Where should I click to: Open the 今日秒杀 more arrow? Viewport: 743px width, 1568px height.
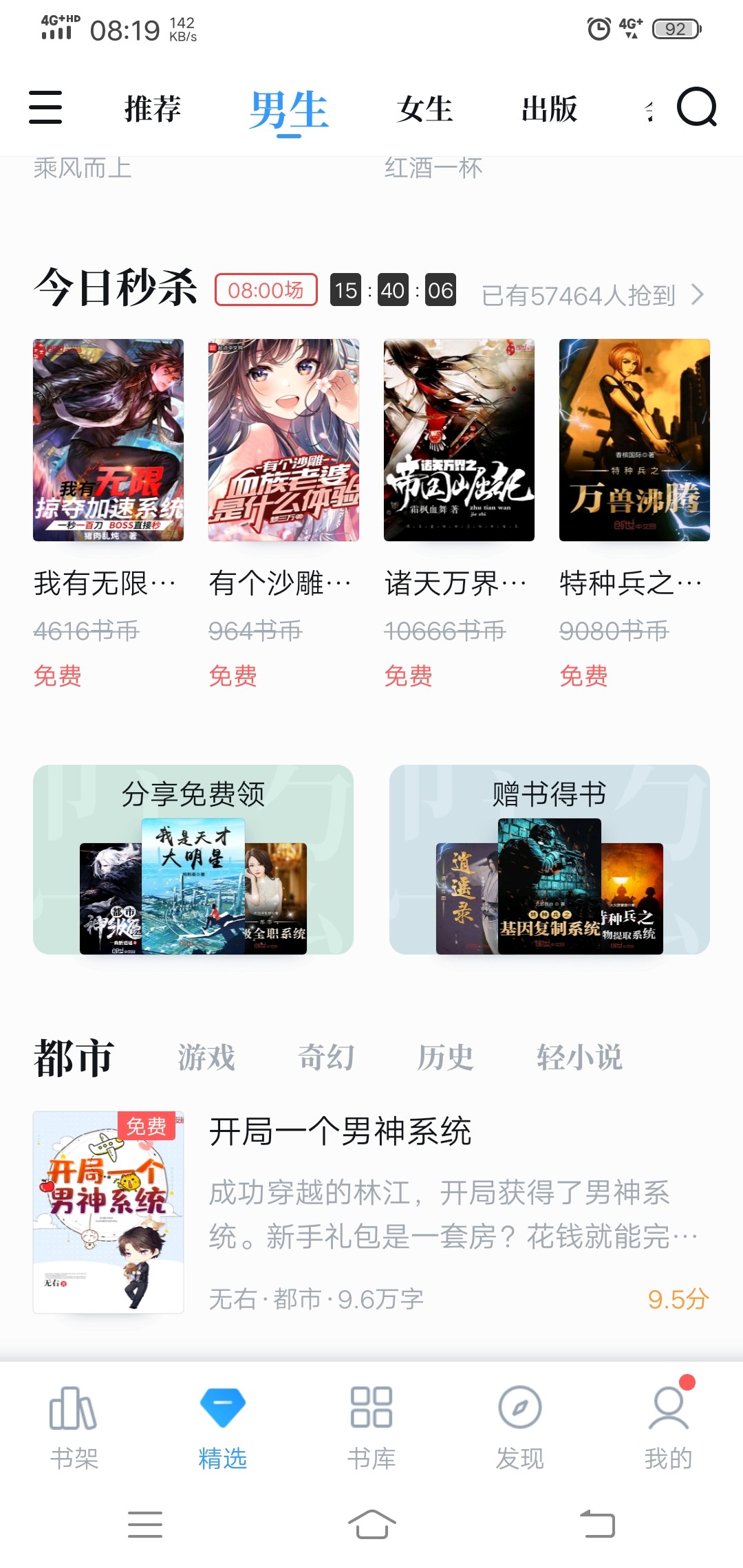698,295
